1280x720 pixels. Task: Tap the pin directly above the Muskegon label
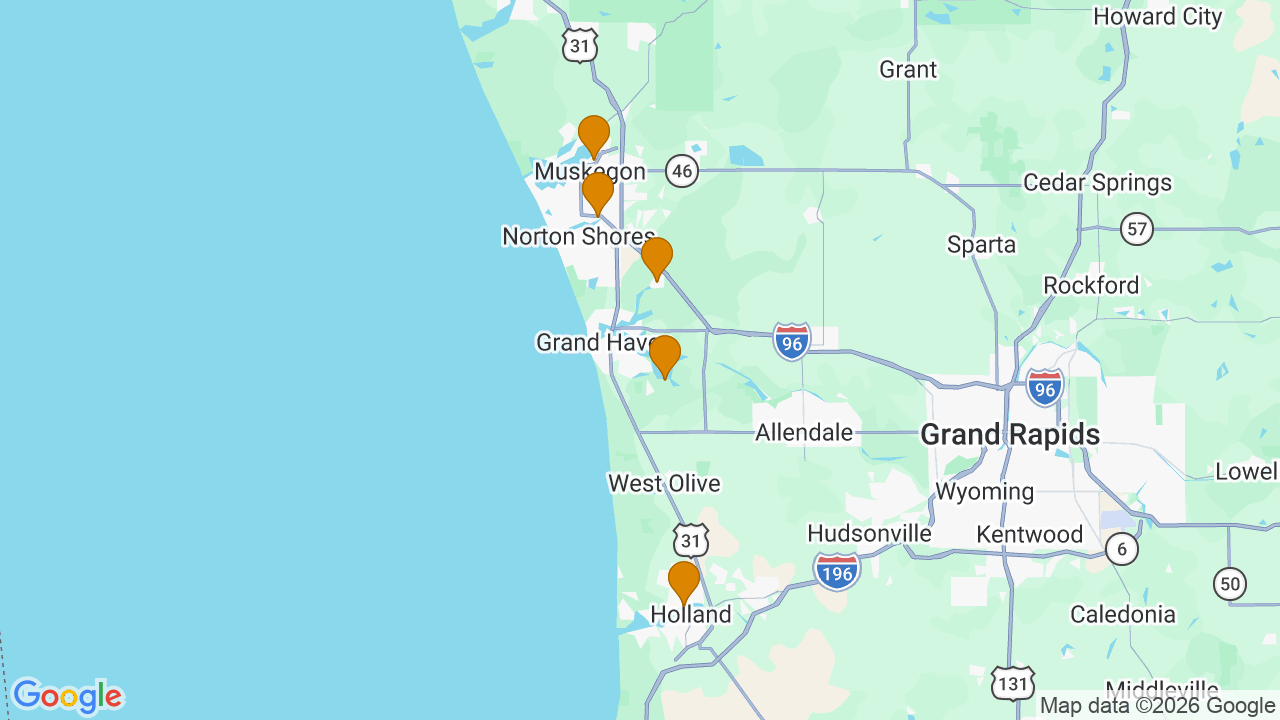click(594, 135)
